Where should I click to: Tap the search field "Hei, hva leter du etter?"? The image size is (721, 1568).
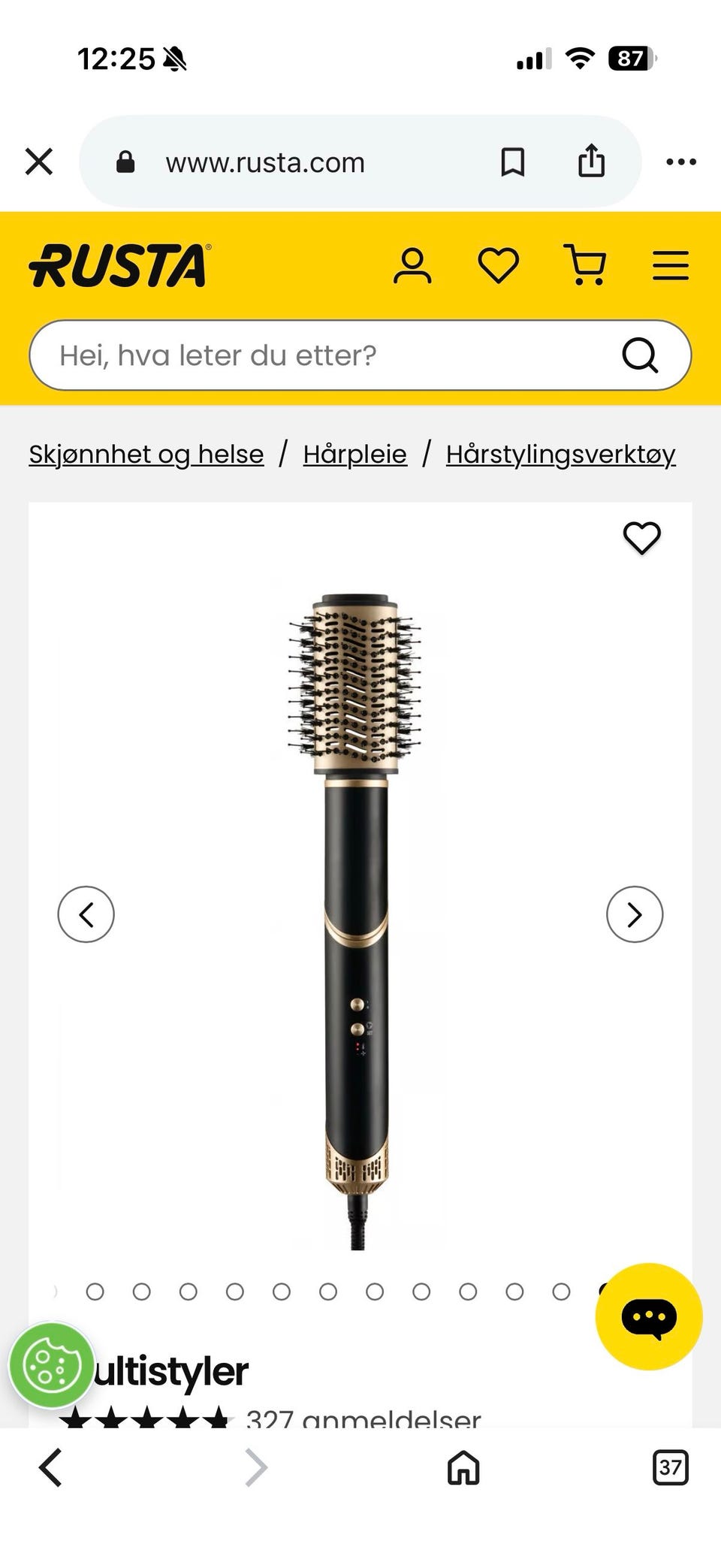360,355
